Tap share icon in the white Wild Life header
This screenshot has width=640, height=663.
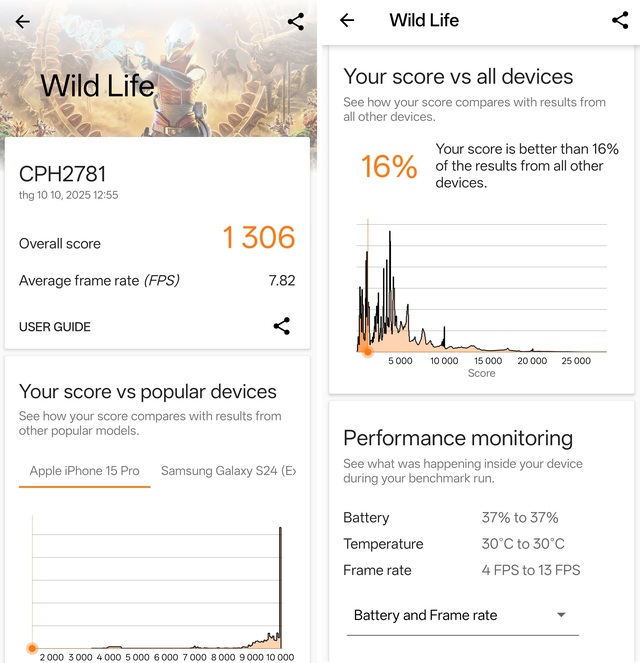coord(619,20)
